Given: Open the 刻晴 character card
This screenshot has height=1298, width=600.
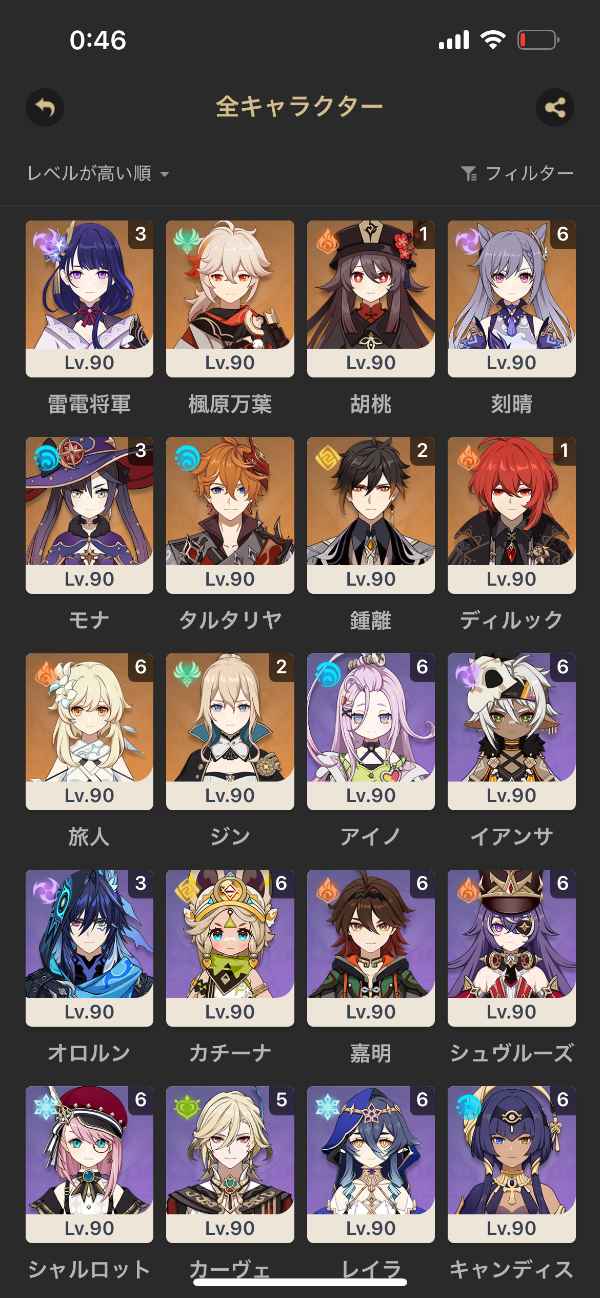Looking at the screenshot, I should tap(512, 298).
